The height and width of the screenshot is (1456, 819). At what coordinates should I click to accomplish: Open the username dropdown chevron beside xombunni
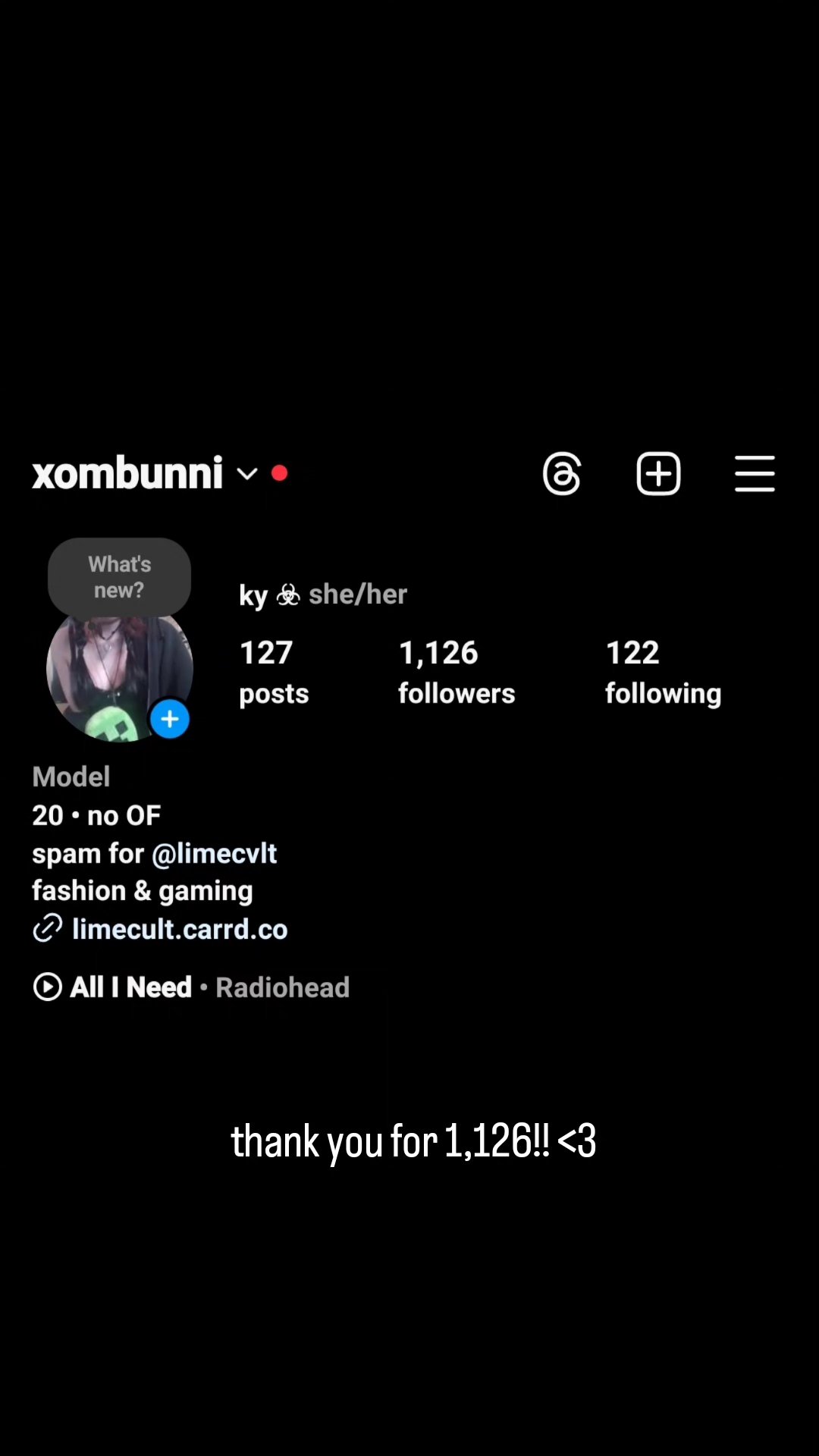click(x=247, y=474)
